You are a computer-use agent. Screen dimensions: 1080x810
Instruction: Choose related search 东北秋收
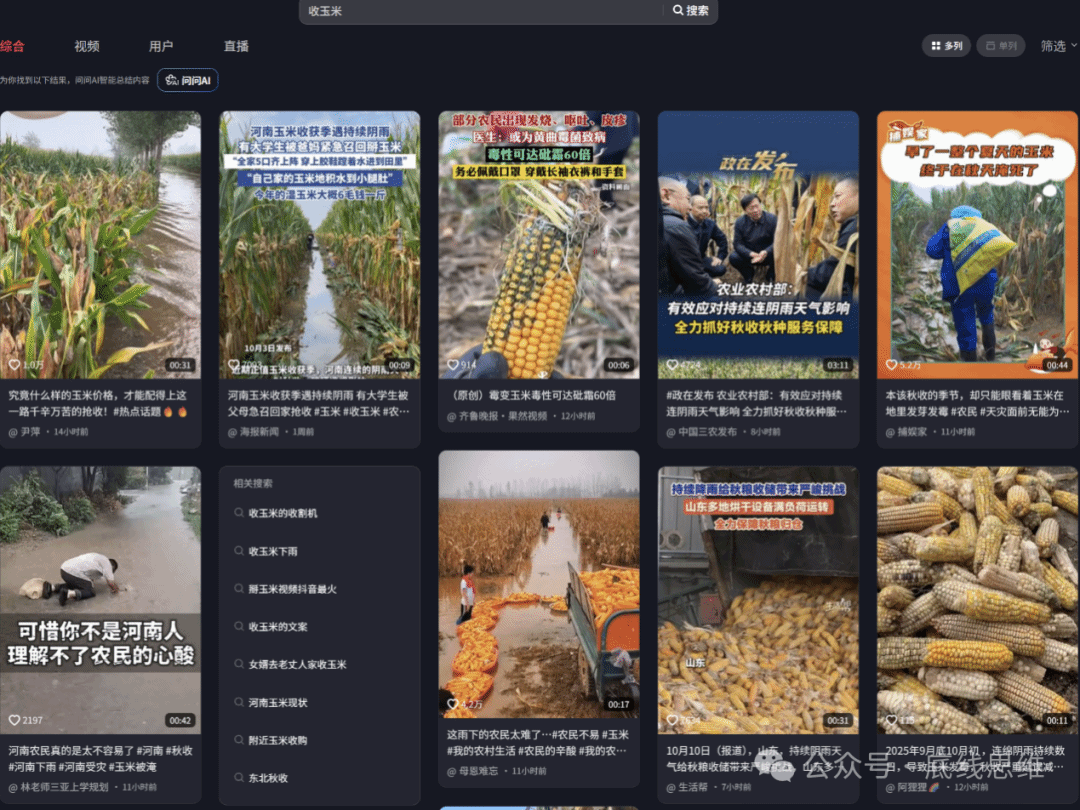pos(268,778)
